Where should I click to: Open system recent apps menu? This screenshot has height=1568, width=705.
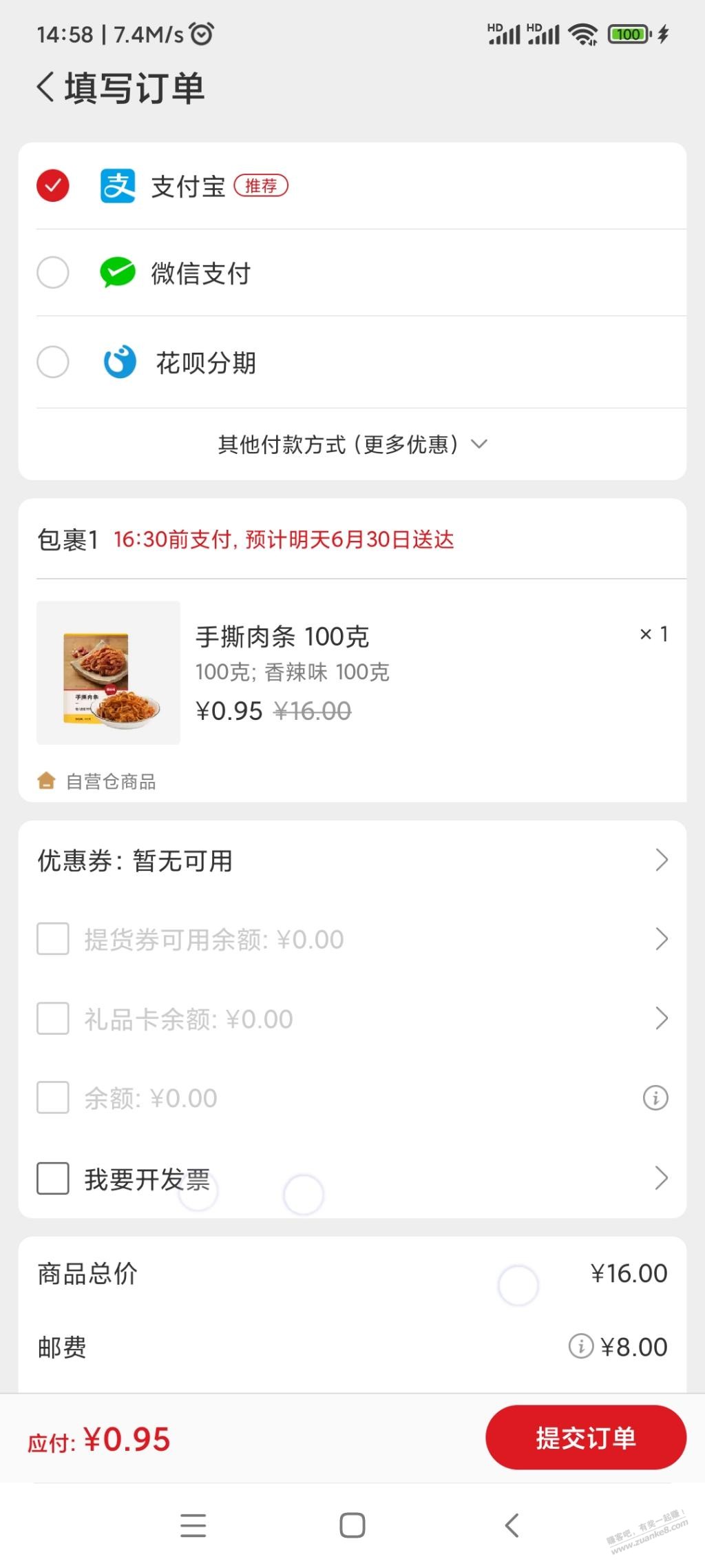pos(193,1525)
